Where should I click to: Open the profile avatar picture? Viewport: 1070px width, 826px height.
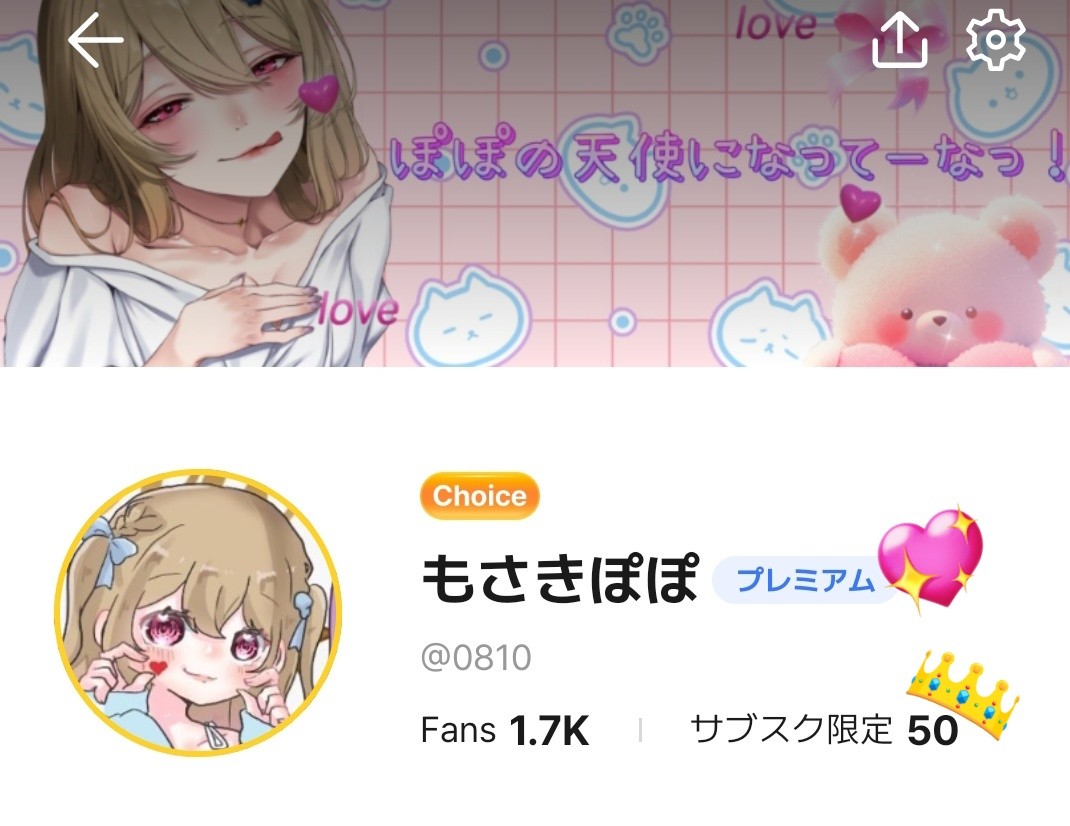coord(197,613)
